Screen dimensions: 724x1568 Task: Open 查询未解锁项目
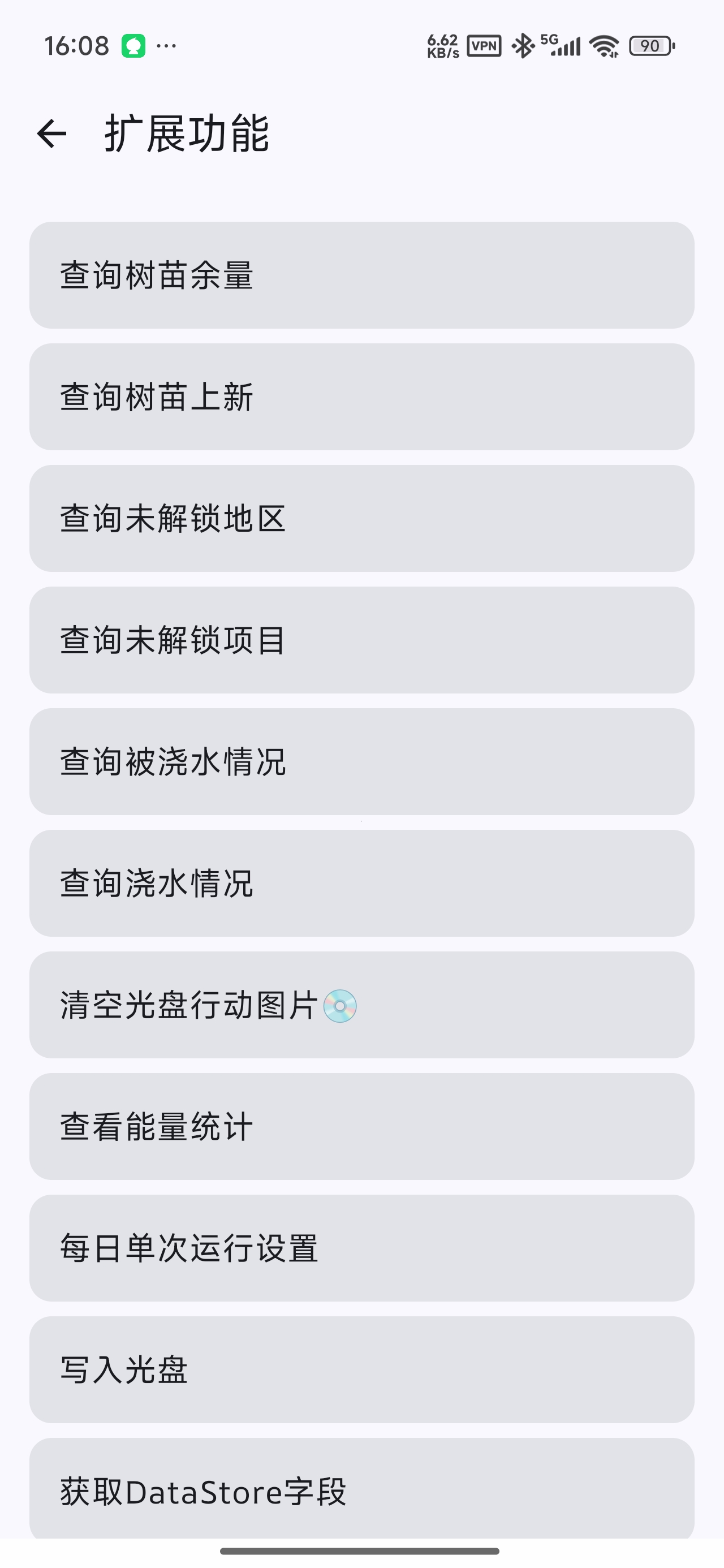361,640
